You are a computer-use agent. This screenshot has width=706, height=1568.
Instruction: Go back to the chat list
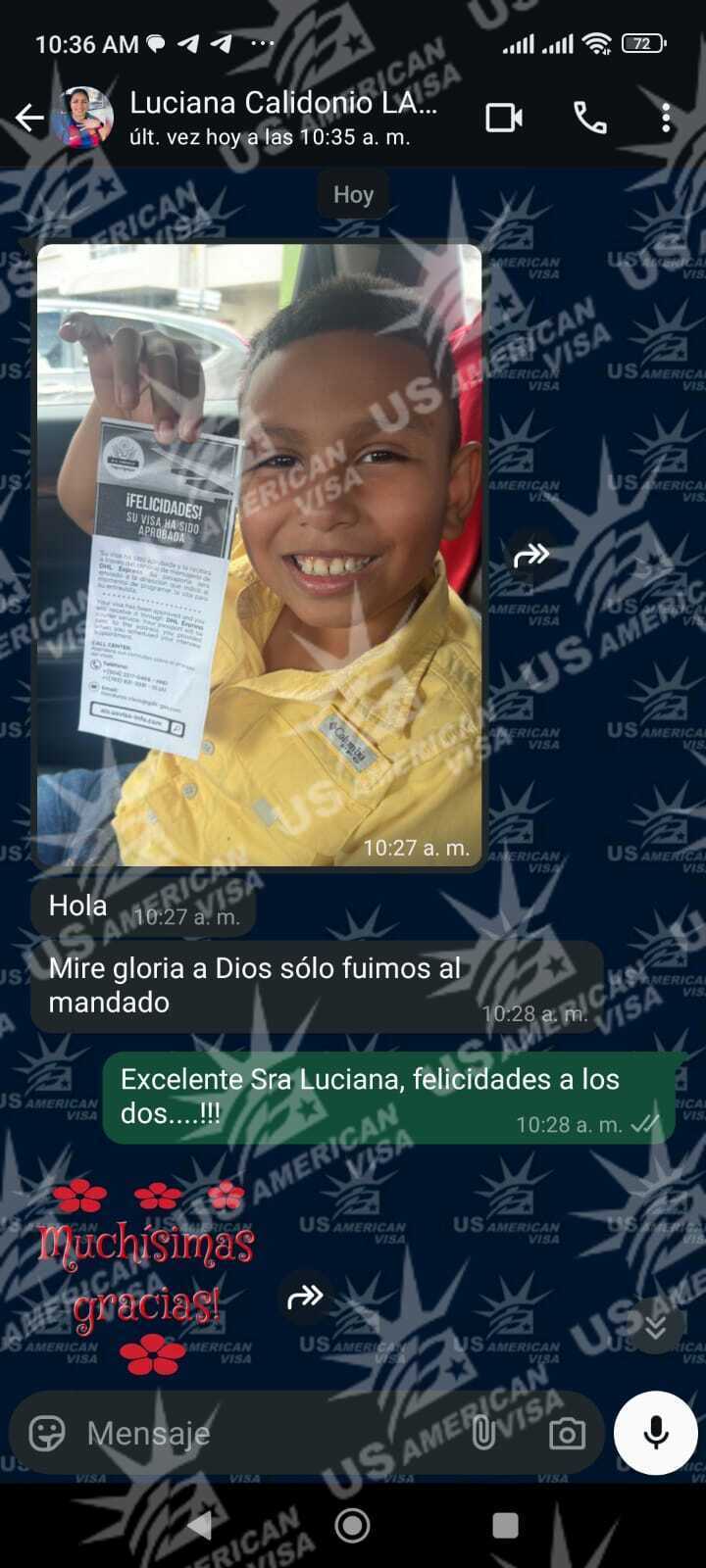(x=29, y=119)
